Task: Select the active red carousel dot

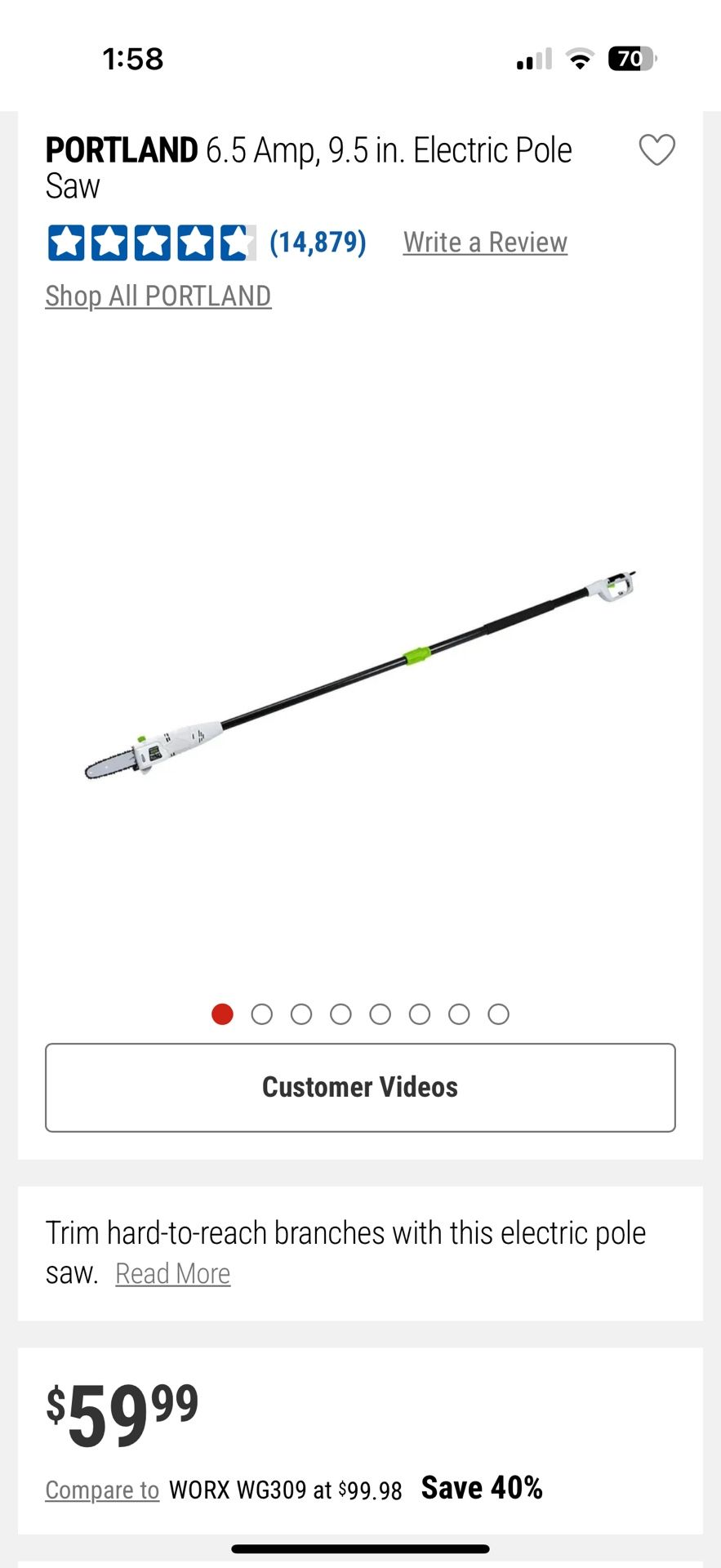Action: tap(223, 1013)
